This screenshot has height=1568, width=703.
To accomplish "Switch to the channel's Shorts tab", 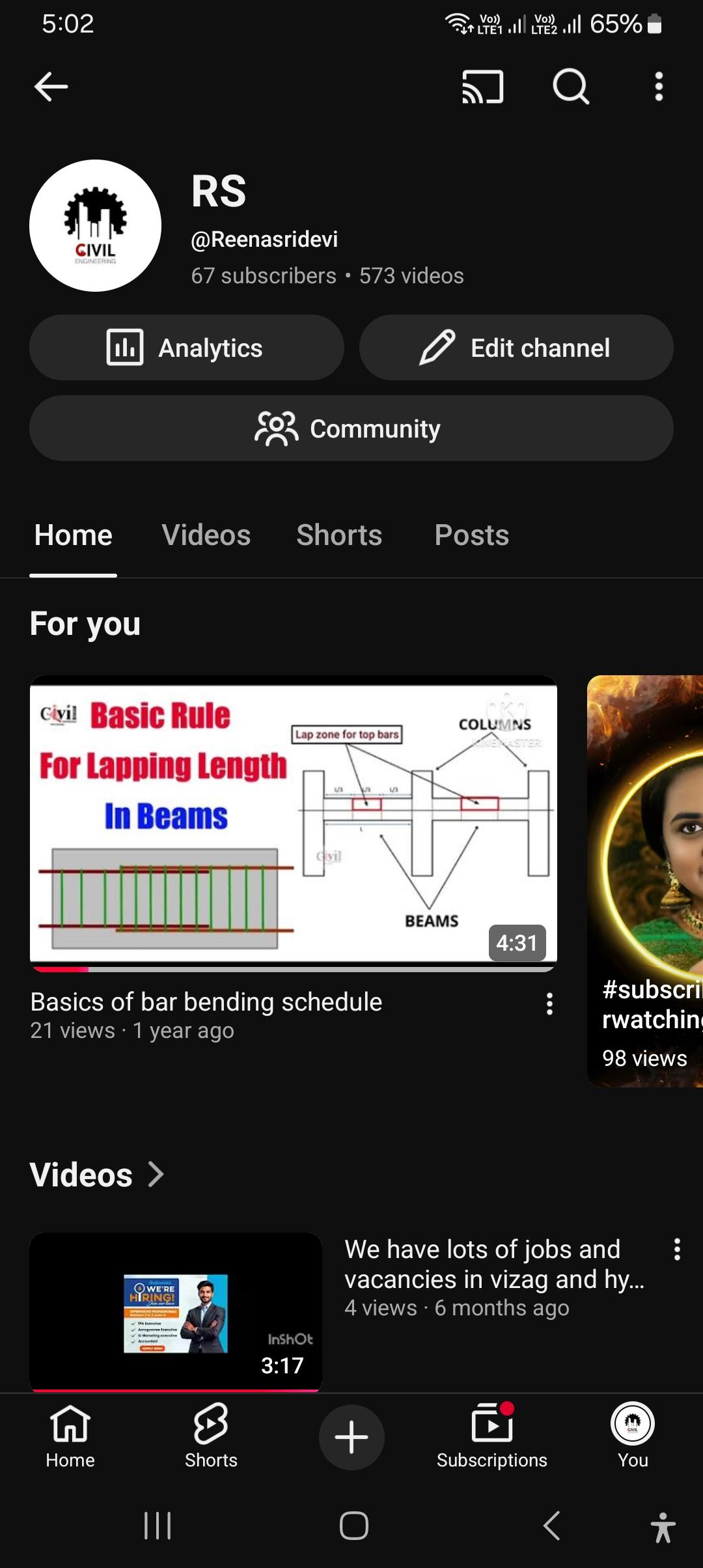I will (x=339, y=535).
